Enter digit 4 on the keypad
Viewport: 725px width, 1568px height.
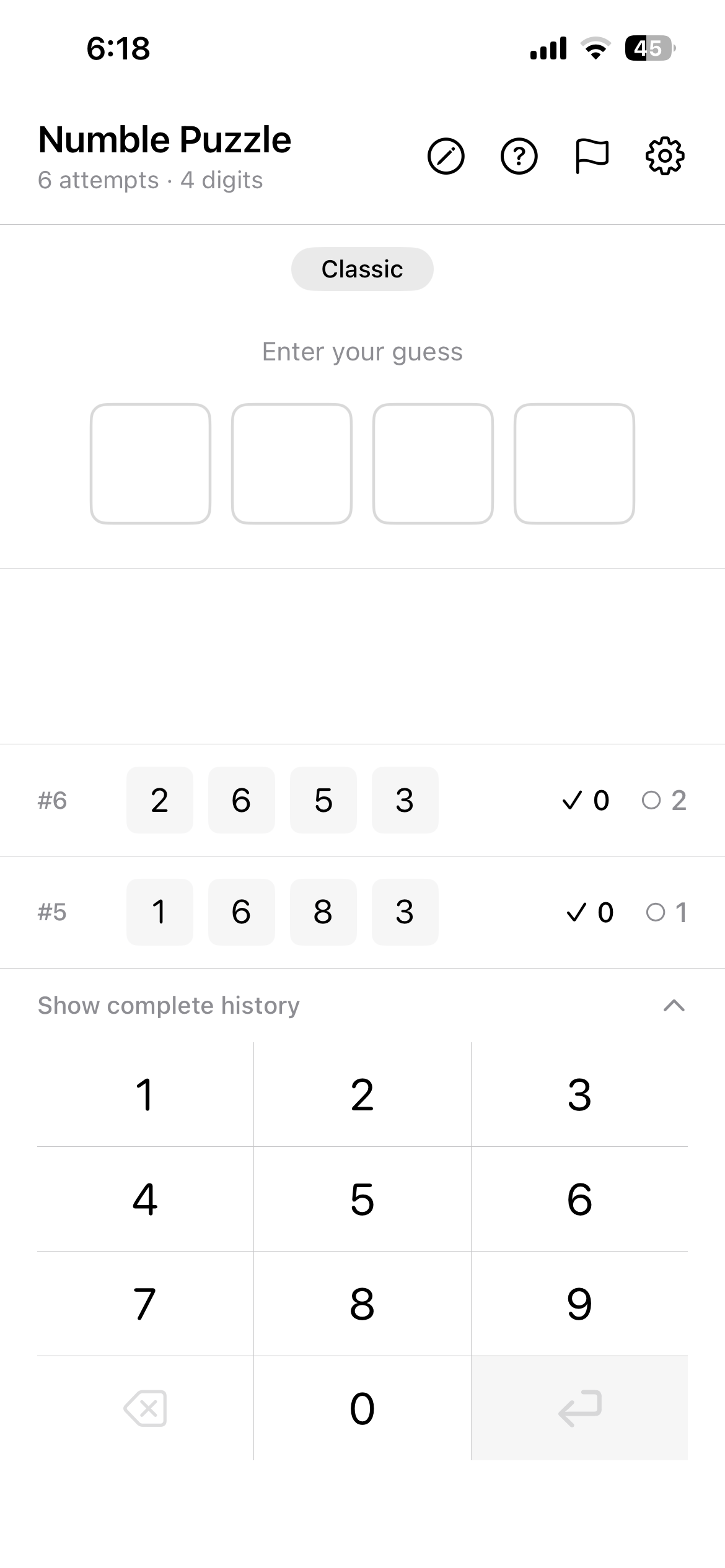(145, 1199)
